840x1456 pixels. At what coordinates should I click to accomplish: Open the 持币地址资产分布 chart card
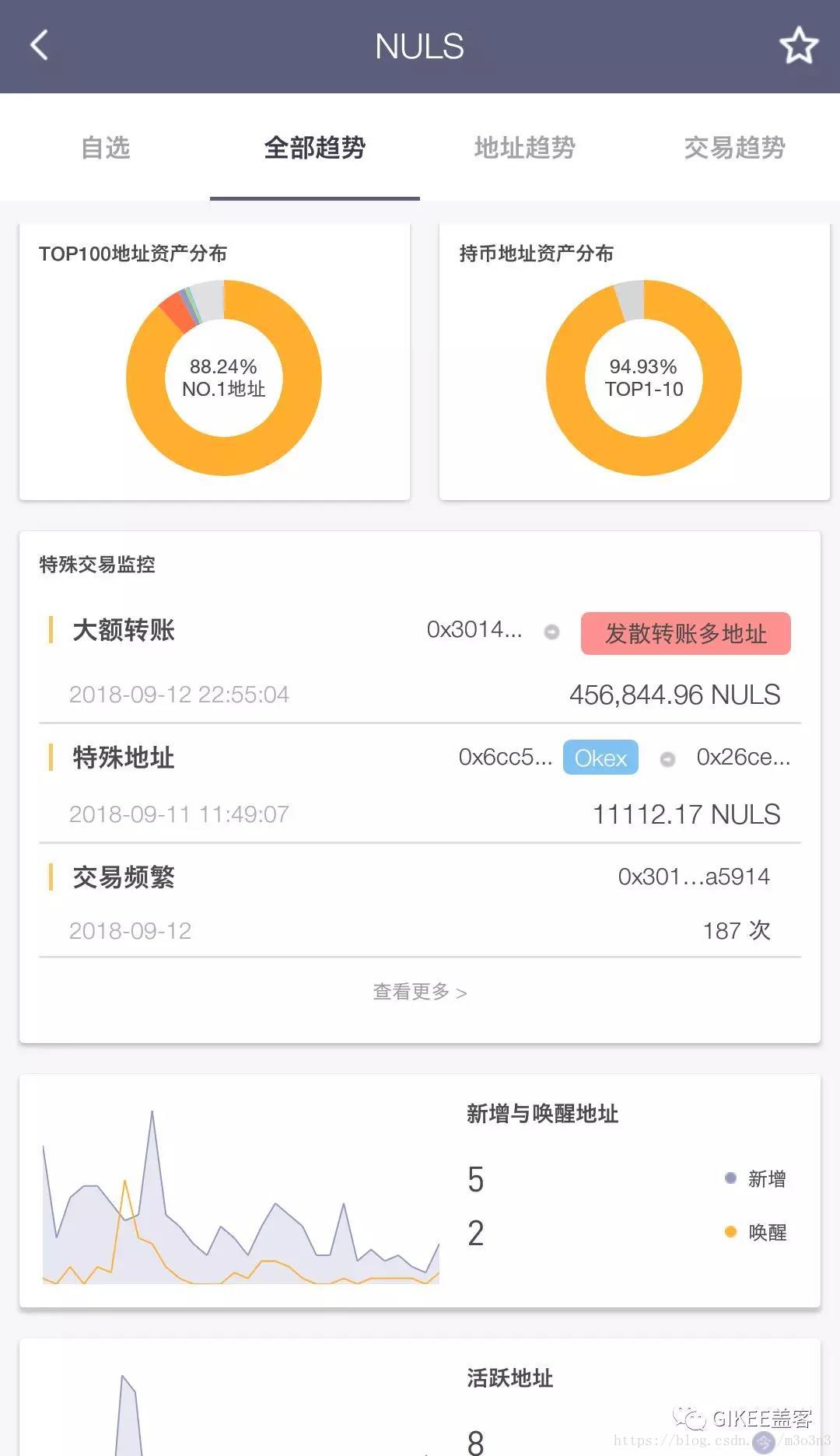(634, 362)
